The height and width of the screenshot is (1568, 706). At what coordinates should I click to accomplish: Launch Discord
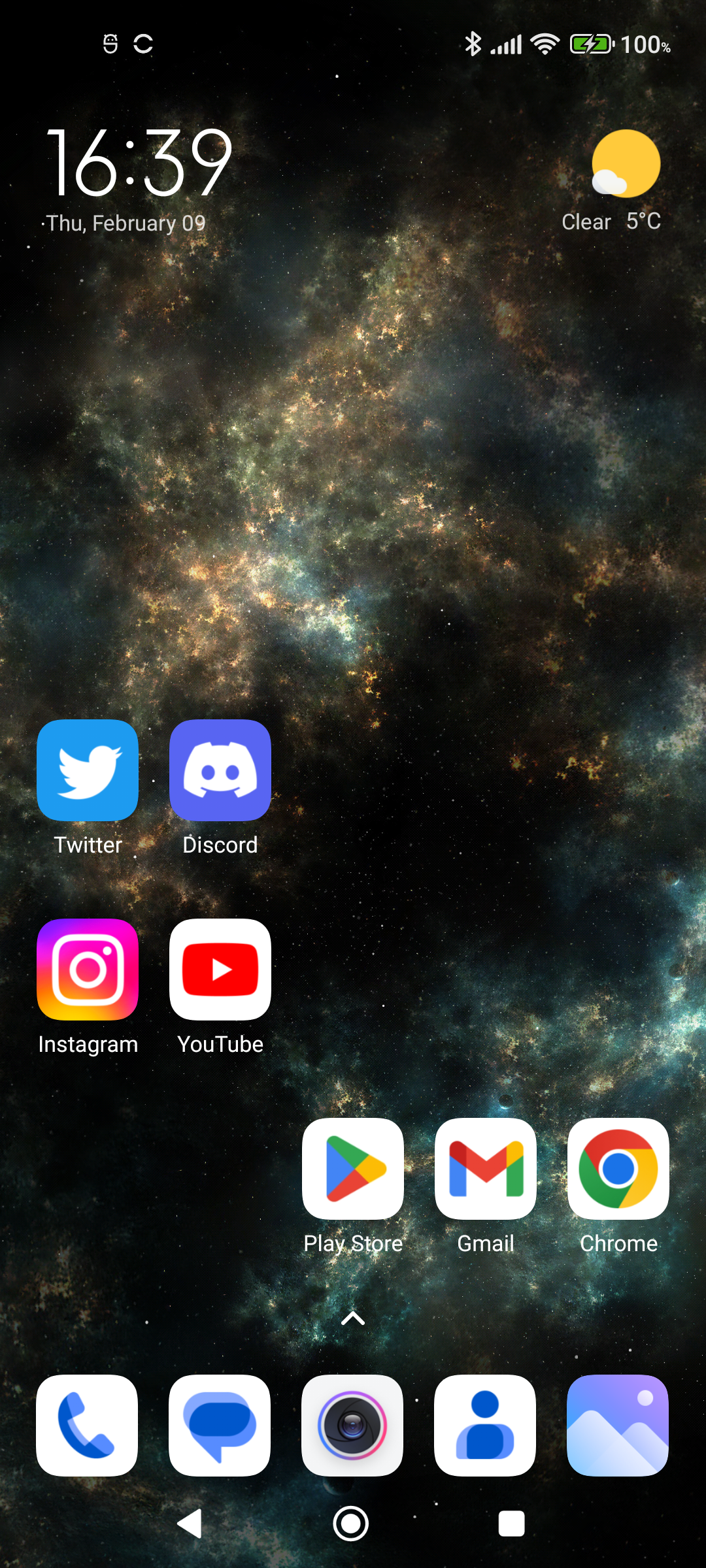pyautogui.click(x=220, y=771)
